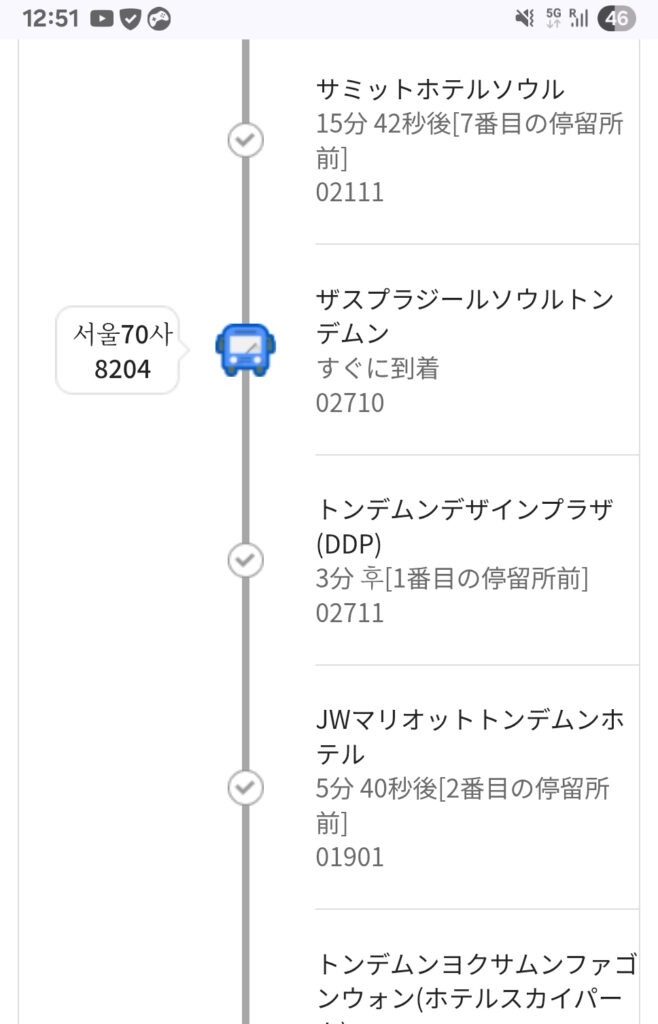The image size is (658, 1024).
Task: Open the ザスプラジールソウルトンデムン stop row
Action: [470, 350]
